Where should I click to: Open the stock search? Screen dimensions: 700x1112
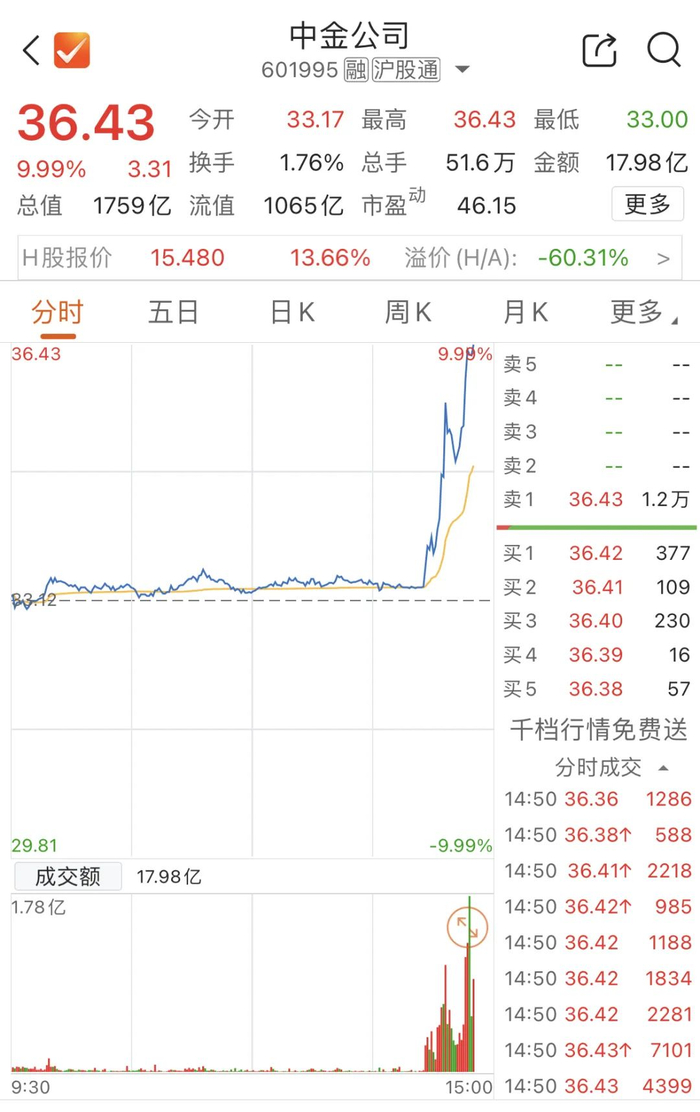663,49
